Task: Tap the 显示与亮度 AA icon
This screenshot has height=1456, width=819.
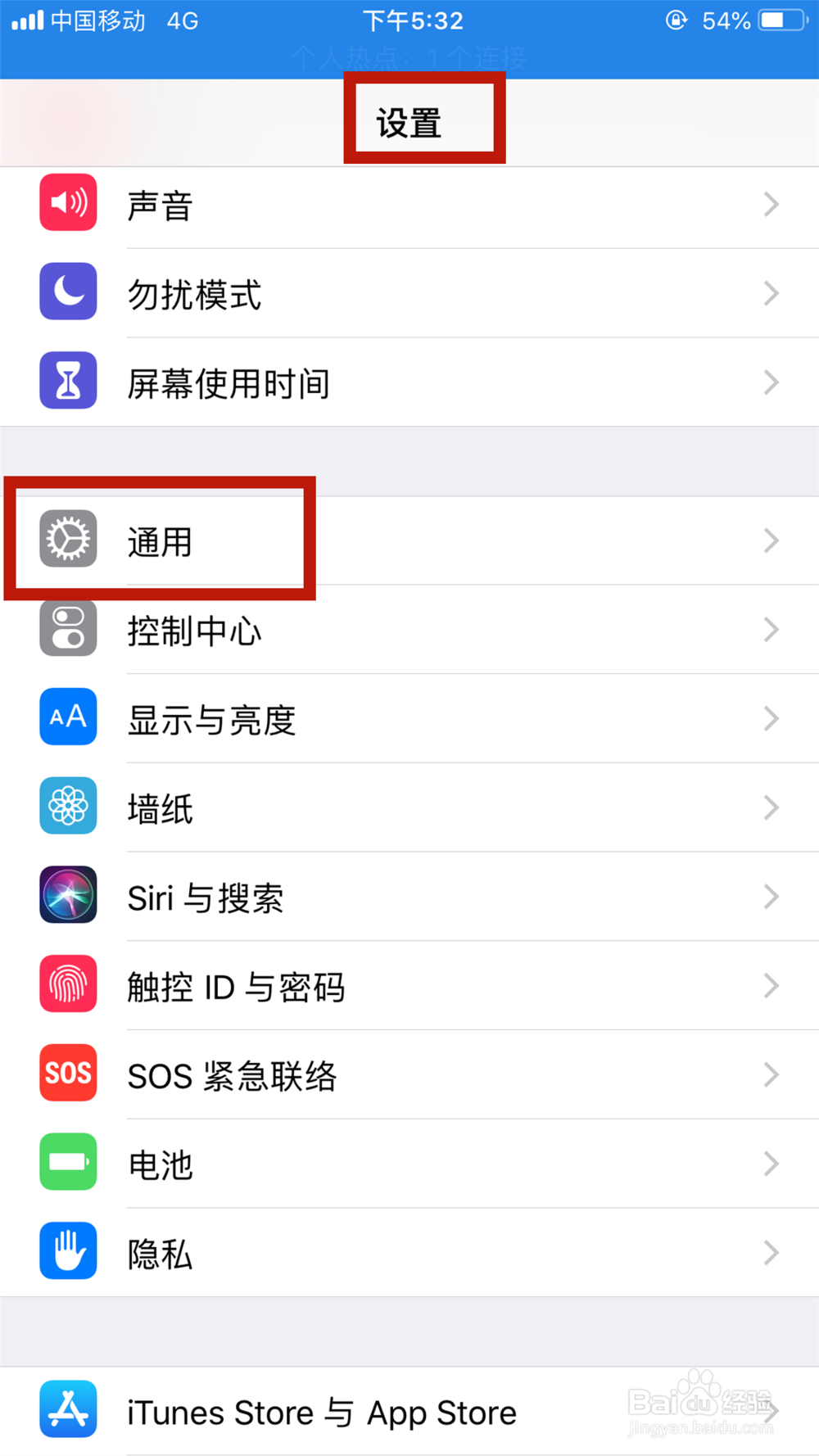Action: click(x=68, y=717)
